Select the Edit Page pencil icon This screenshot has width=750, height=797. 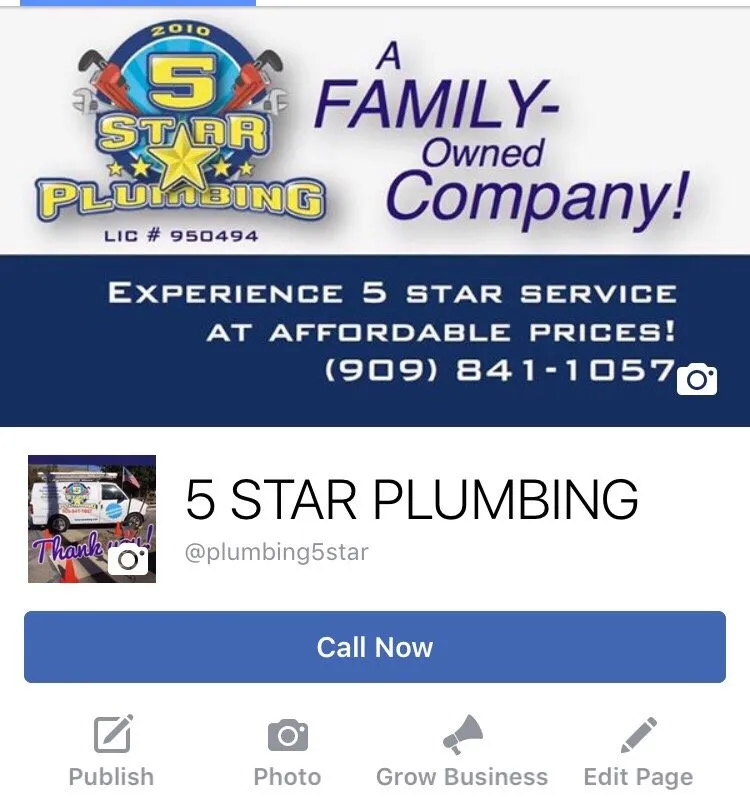637,731
